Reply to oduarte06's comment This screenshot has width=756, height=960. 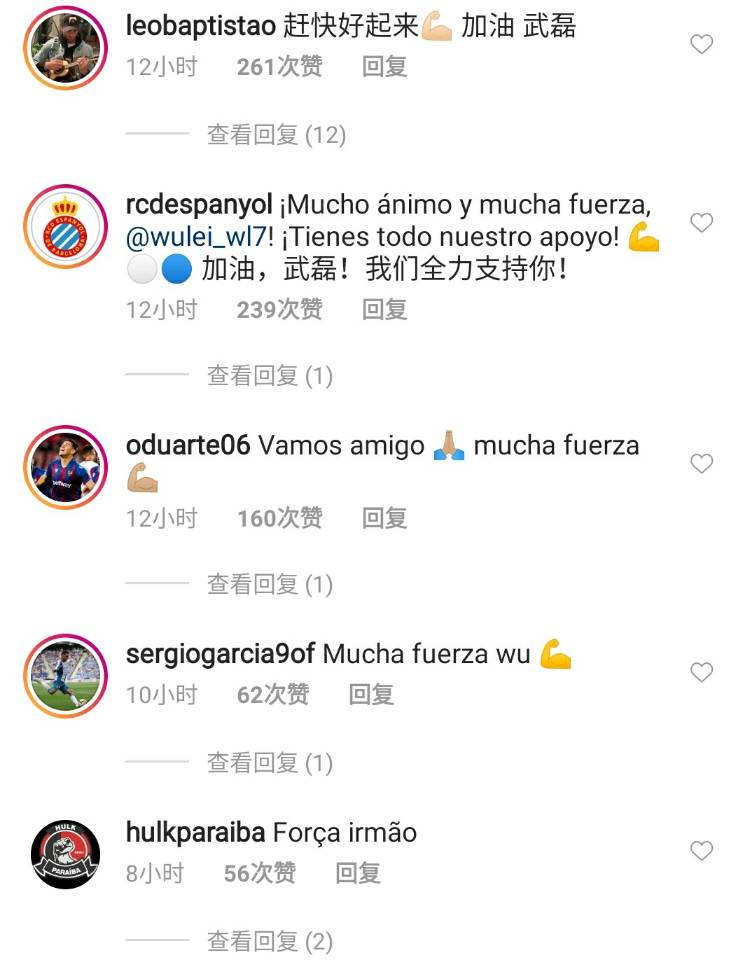(384, 518)
